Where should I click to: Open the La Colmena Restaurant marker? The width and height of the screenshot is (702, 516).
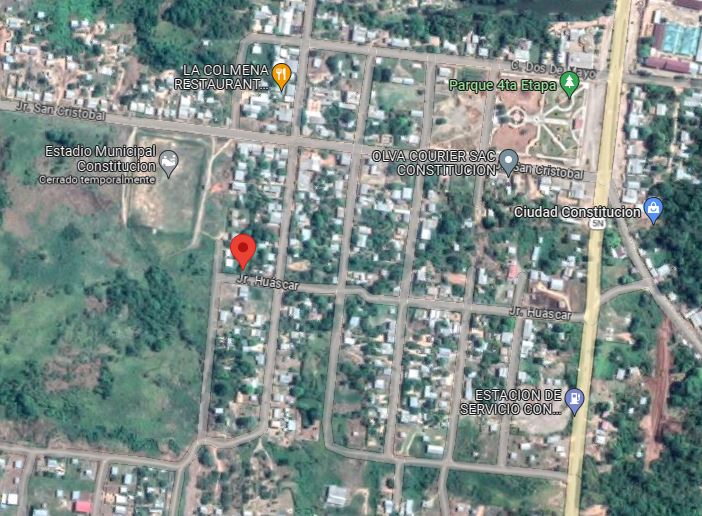pos(282,74)
